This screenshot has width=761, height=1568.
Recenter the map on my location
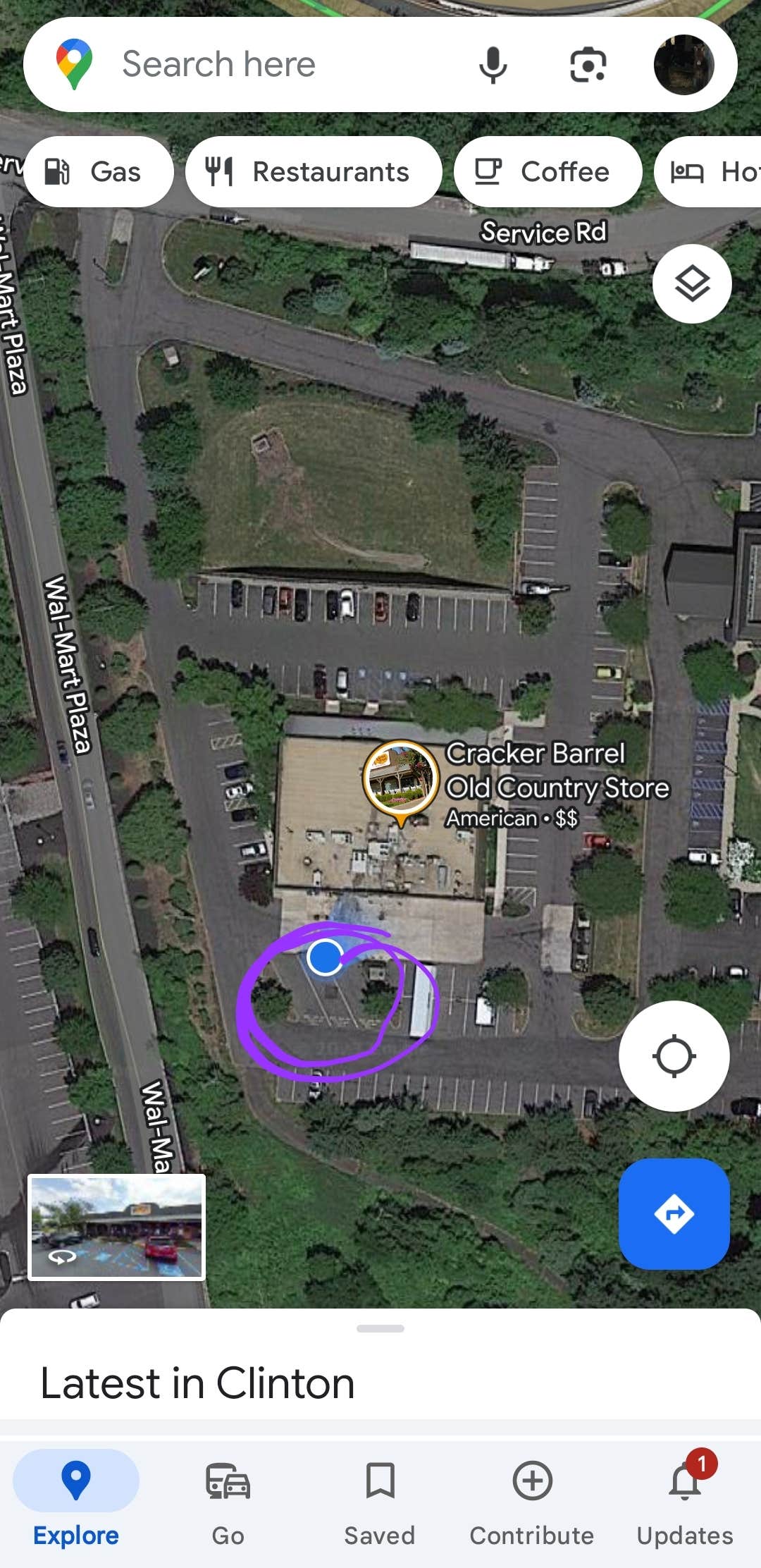click(674, 1056)
